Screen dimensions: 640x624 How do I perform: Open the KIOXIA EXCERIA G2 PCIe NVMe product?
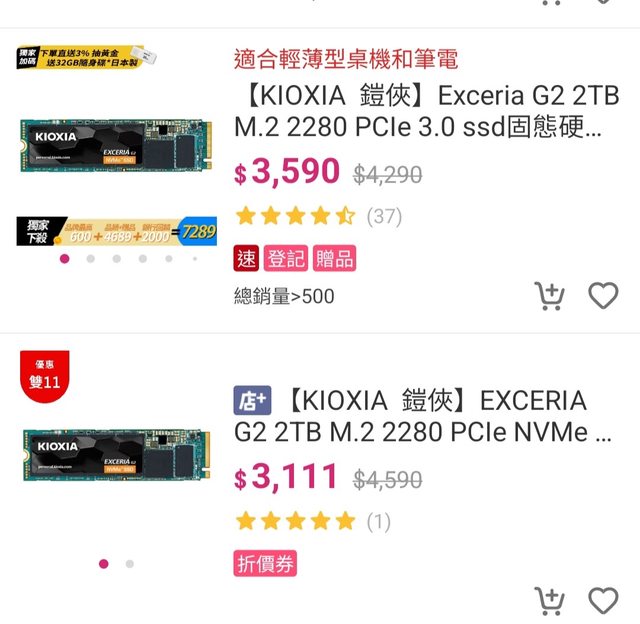click(425, 417)
